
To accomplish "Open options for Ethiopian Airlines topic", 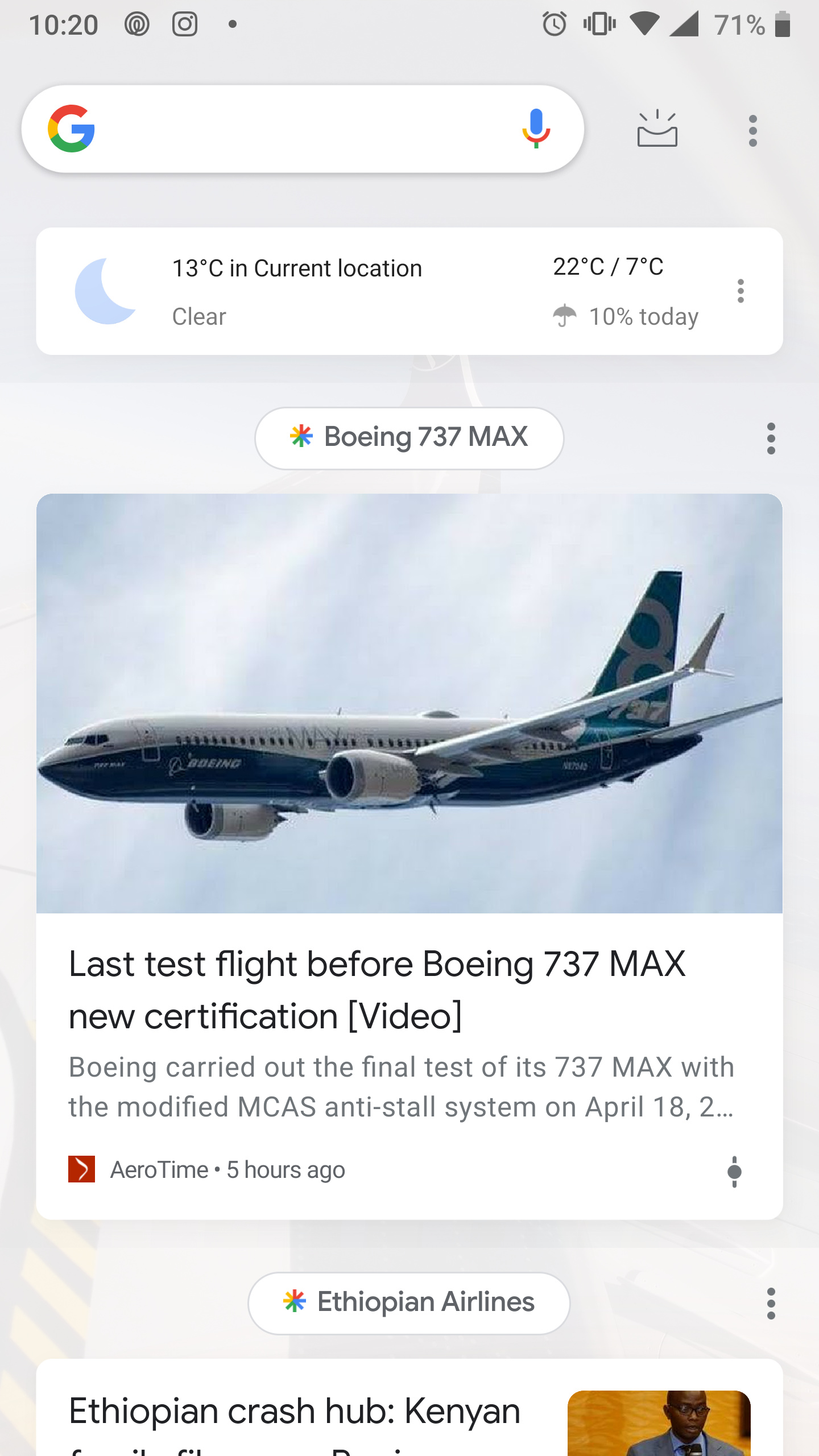I will 771,1304.
